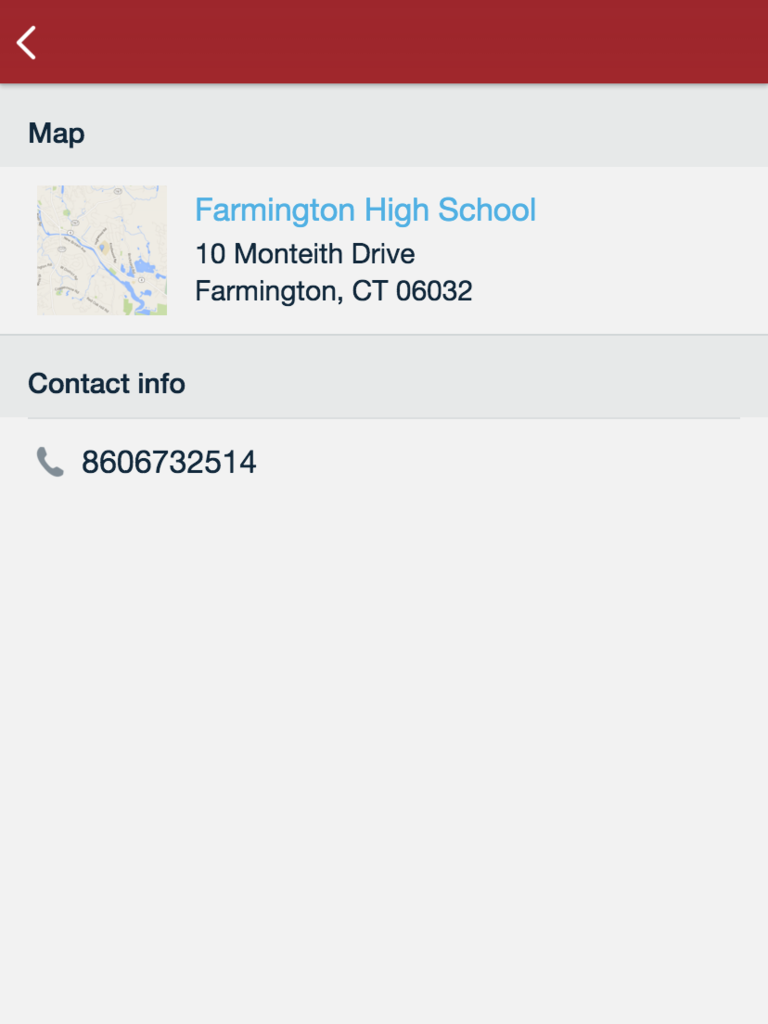This screenshot has width=768, height=1024.
Task: Open the map thumbnail preview
Action: click(102, 250)
